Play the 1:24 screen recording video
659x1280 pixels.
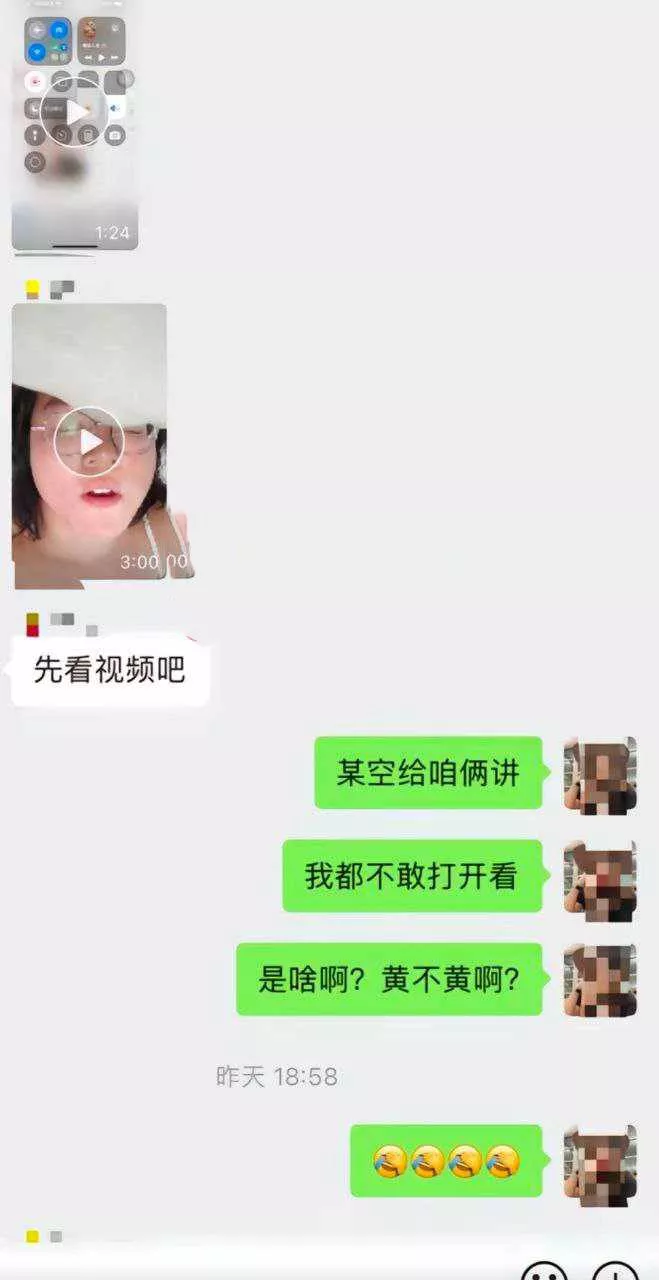point(75,112)
